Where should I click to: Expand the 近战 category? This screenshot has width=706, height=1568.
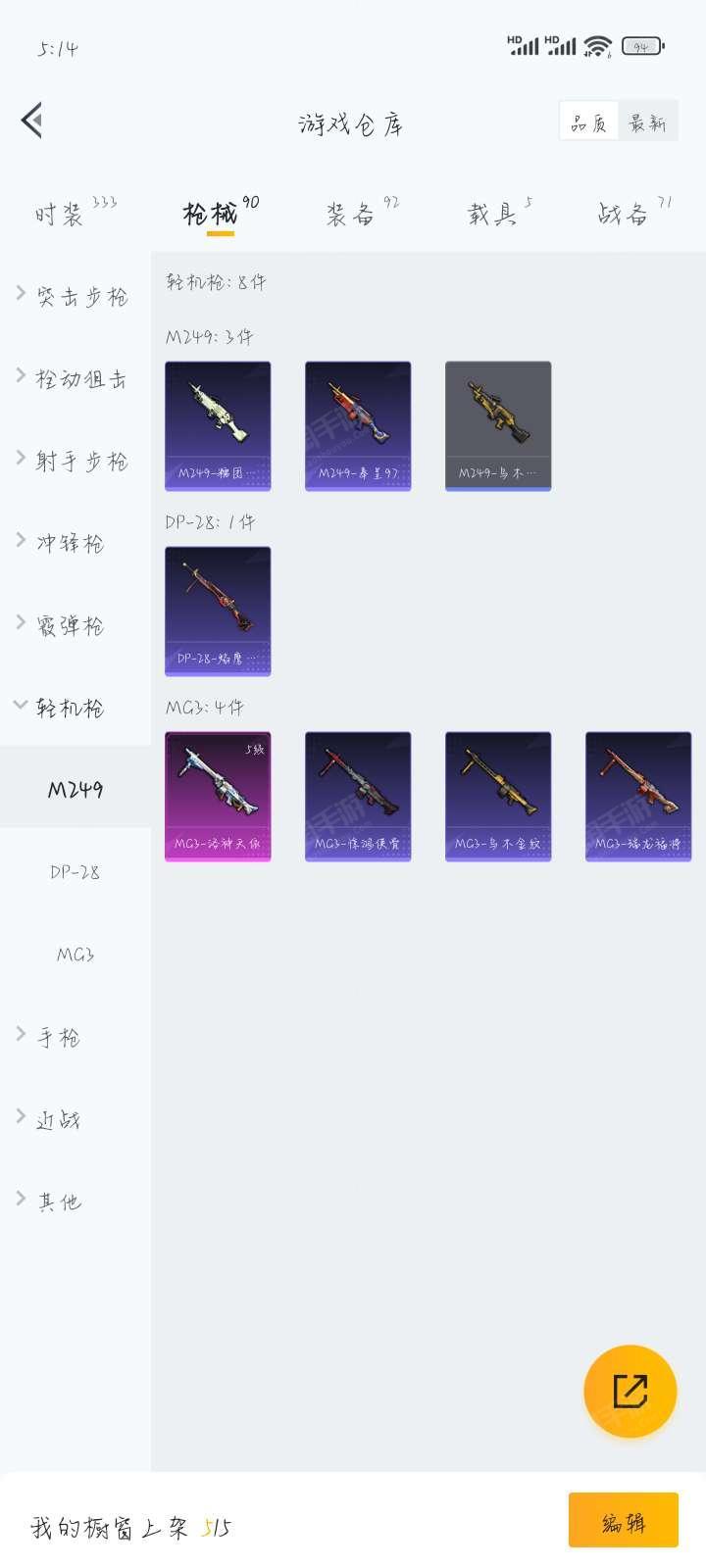(x=57, y=1119)
